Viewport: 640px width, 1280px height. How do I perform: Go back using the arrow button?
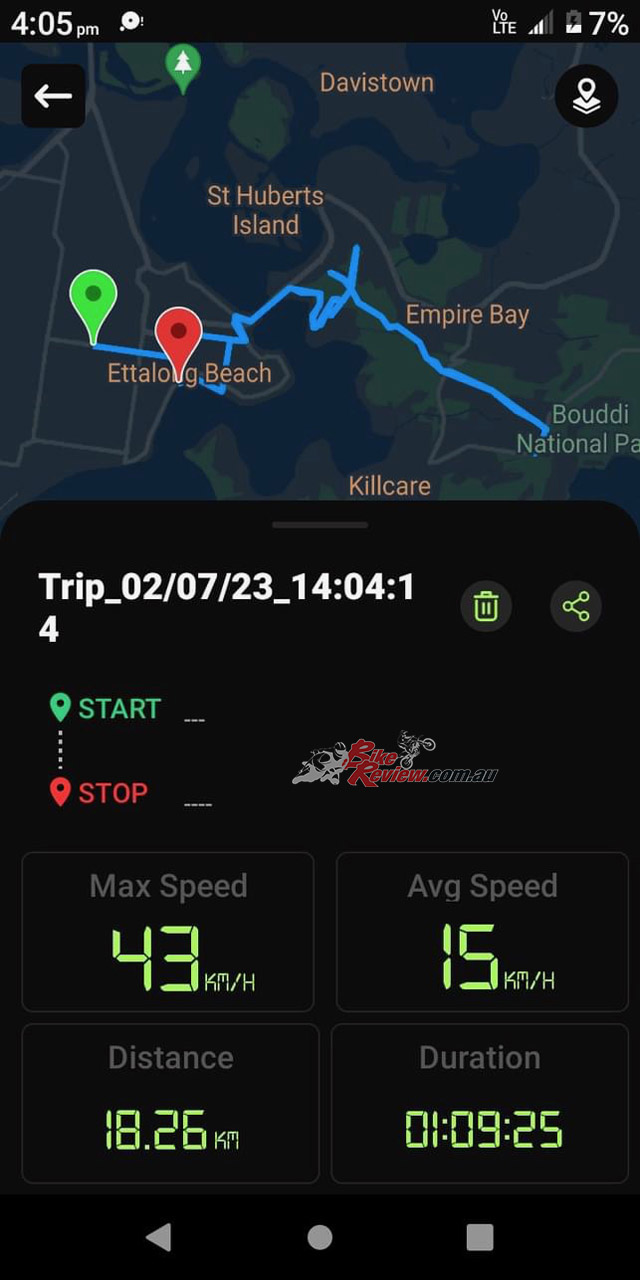point(53,96)
